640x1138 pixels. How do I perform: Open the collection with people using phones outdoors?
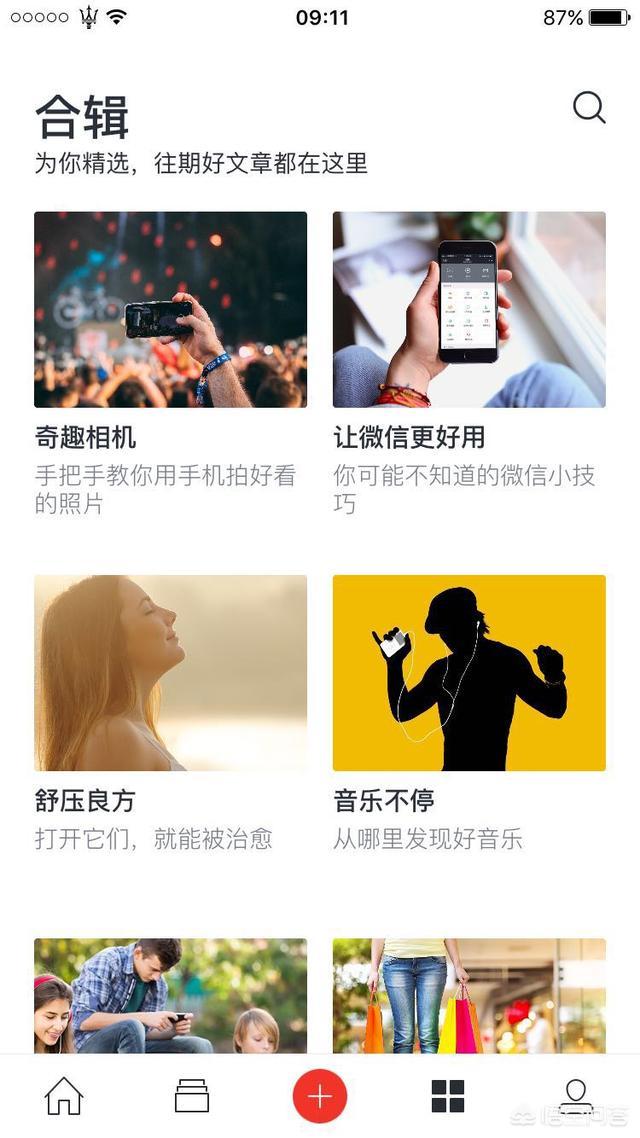[x=171, y=996]
